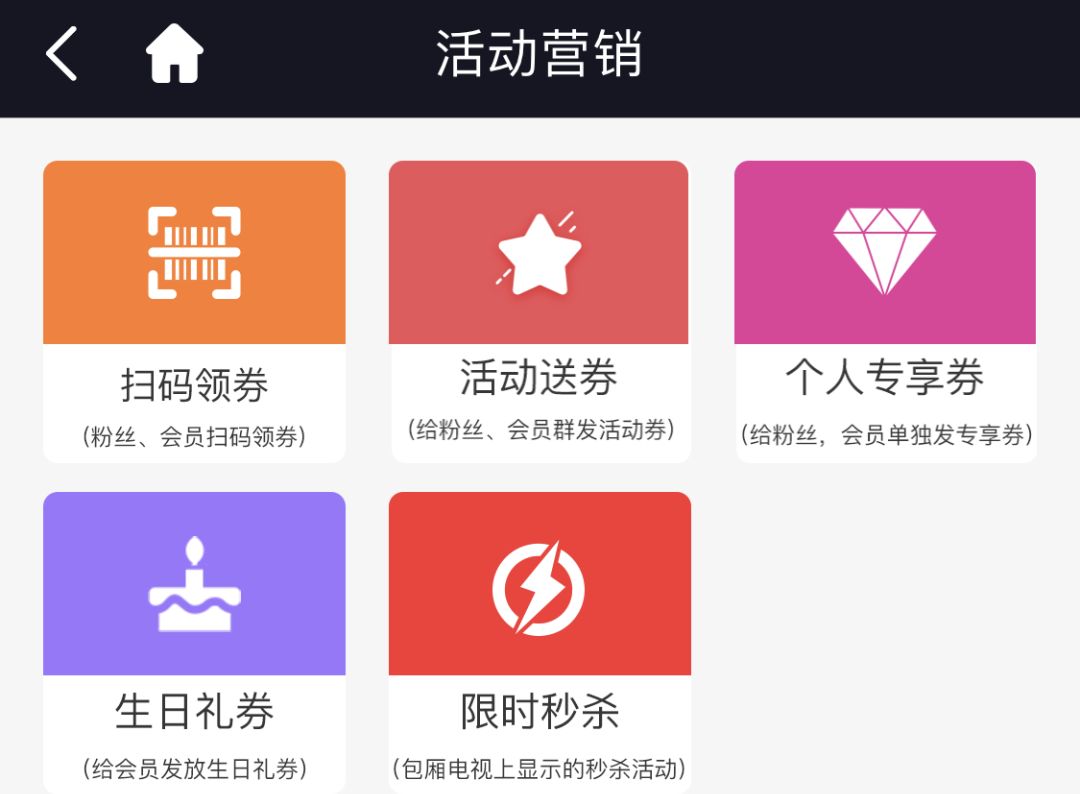Open the 扫码领券 card
The width and height of the screenshot is (1080, 794).
pyautogui.click(x=194, y=311)
